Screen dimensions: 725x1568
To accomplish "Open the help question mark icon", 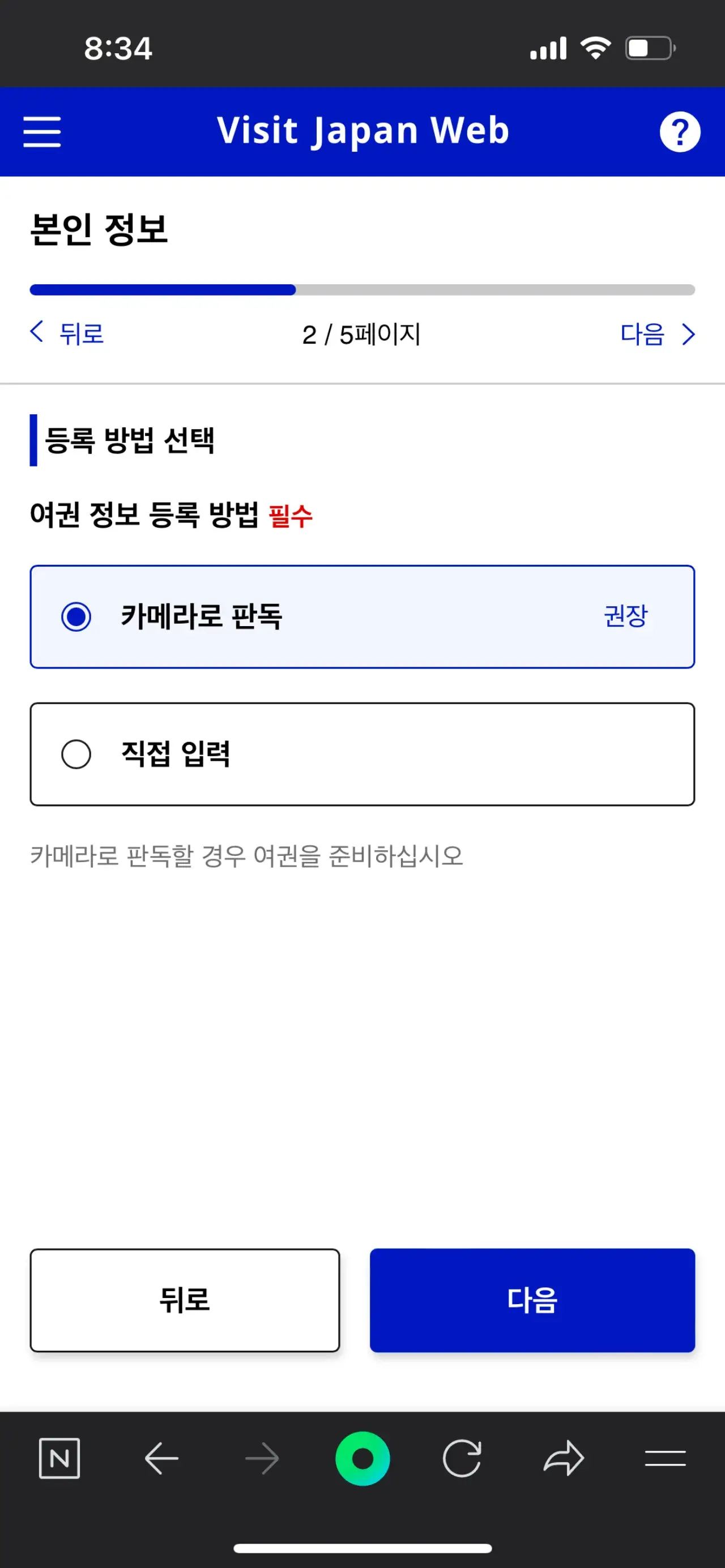I will tap(679, 131).
